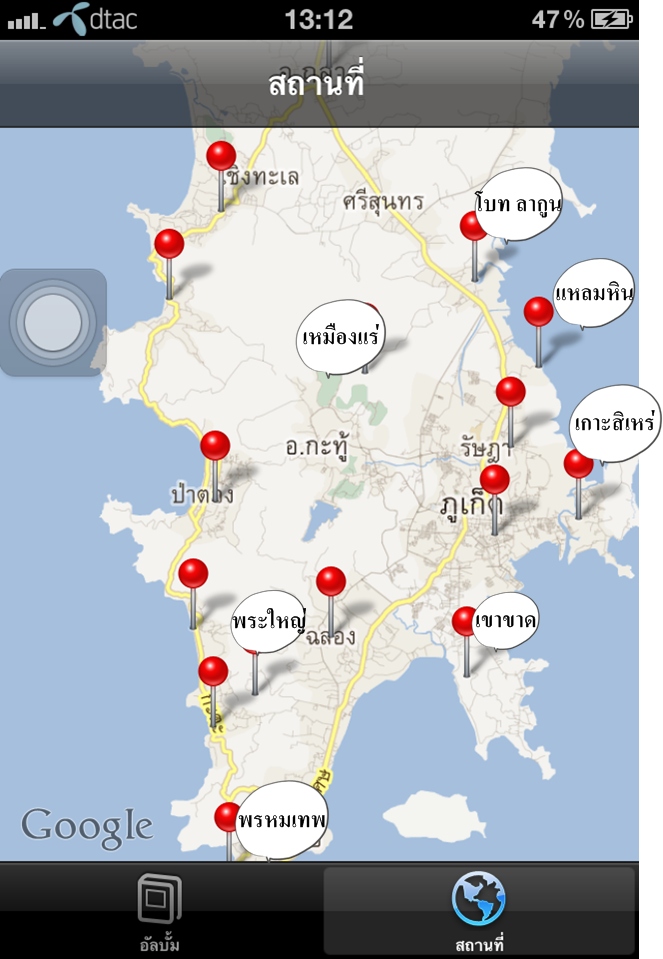
Task: Tap the เกาะสิเหร่ location pin
Action: pyautogui.click(x=578, y=464)
